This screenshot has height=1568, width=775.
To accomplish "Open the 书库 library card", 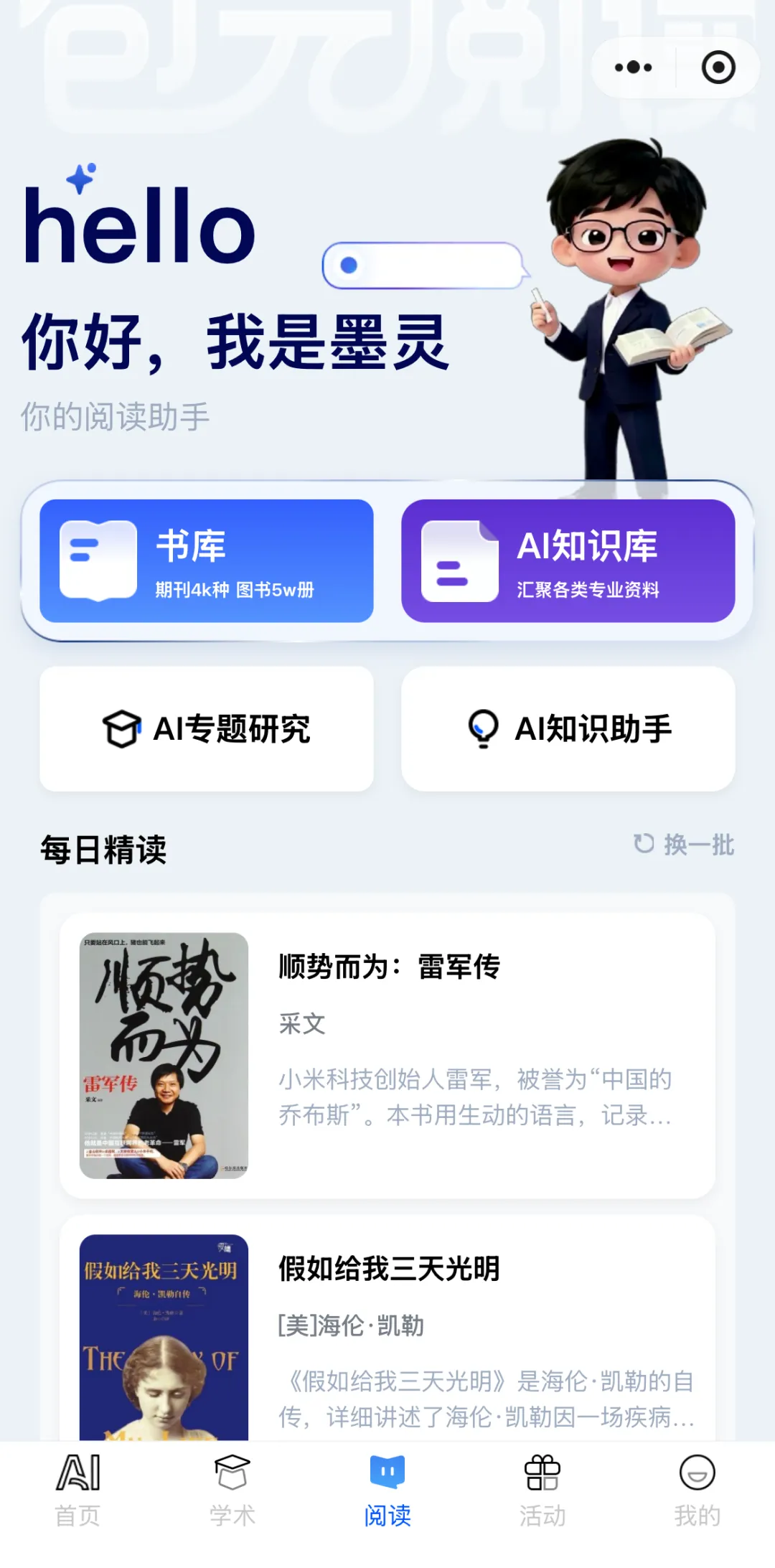I will (x=207, y=560).
